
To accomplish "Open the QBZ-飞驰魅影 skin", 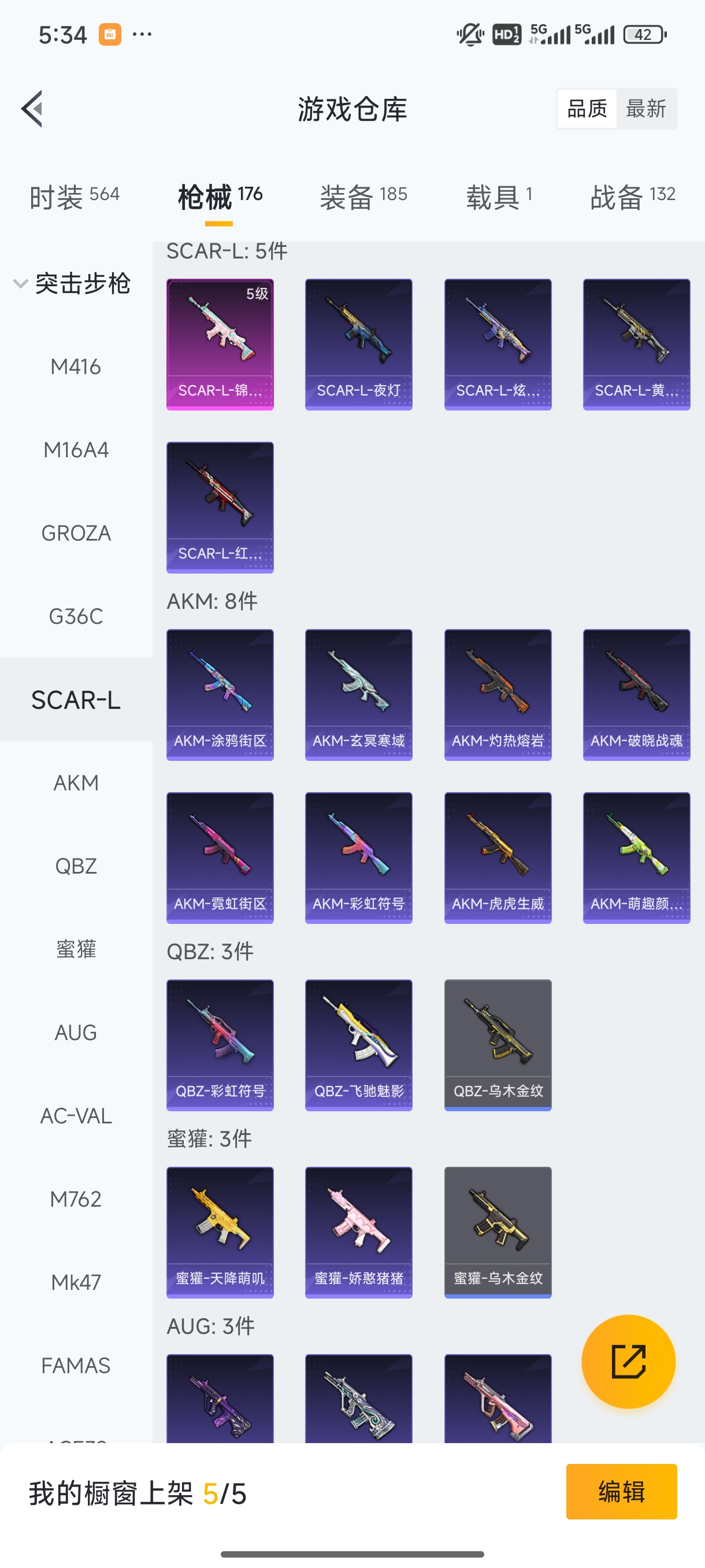I will coord(358,1045).
